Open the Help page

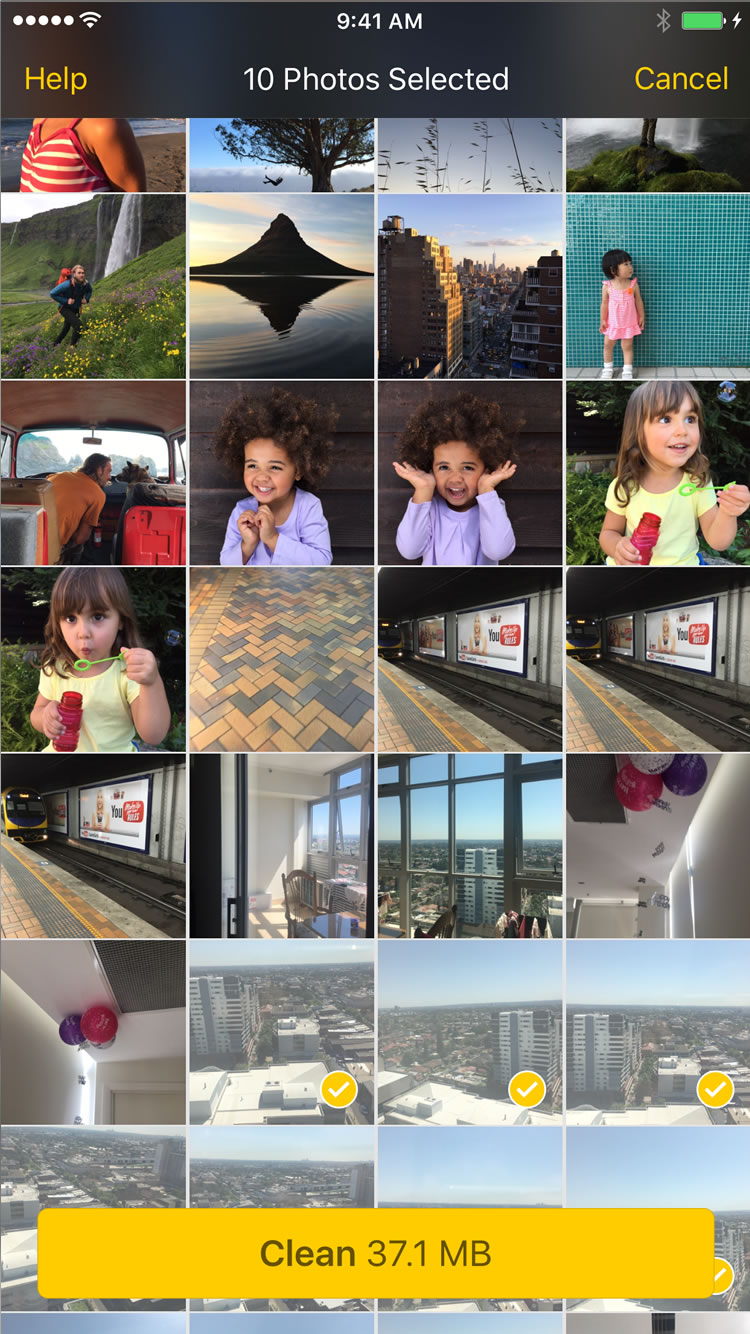pos(56,79)
